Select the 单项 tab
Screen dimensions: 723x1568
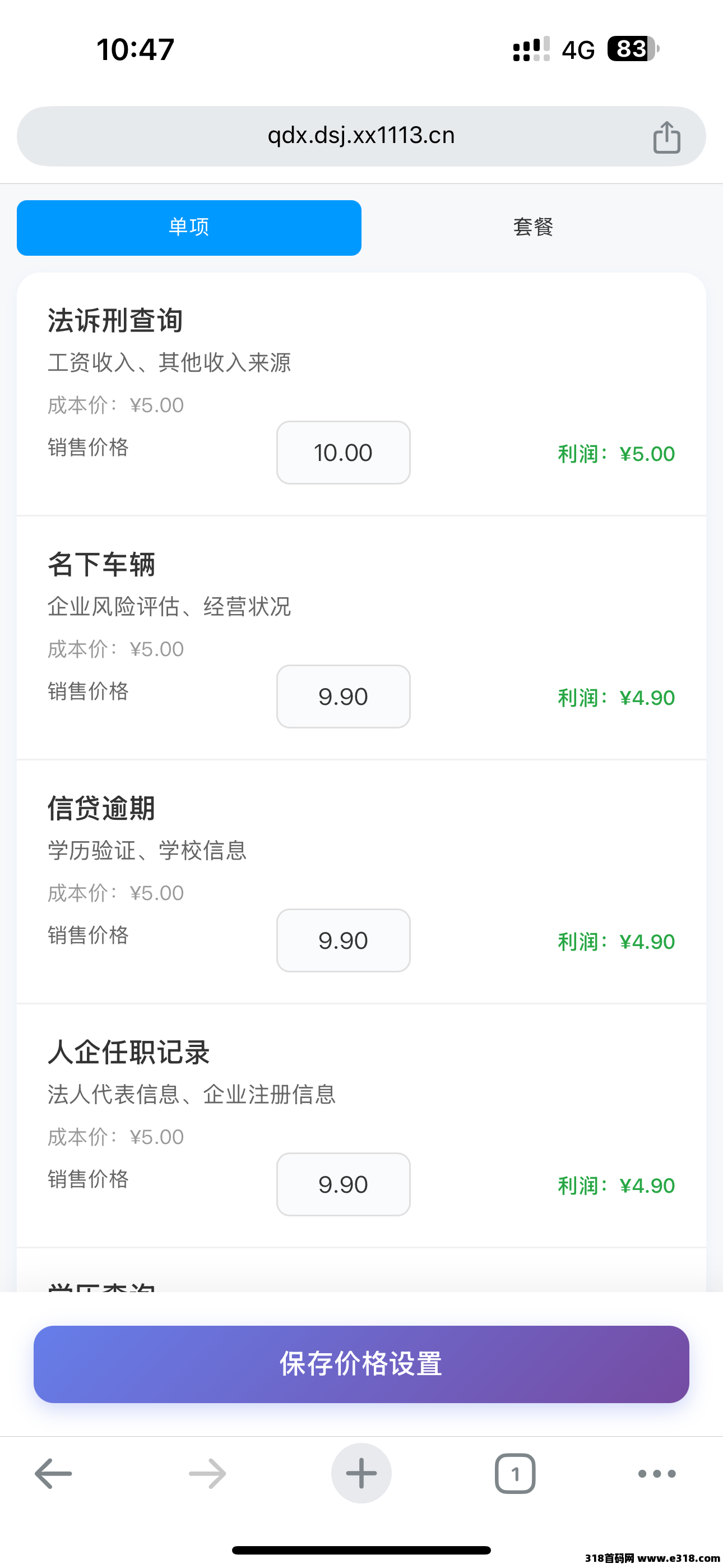coord(189,228)
